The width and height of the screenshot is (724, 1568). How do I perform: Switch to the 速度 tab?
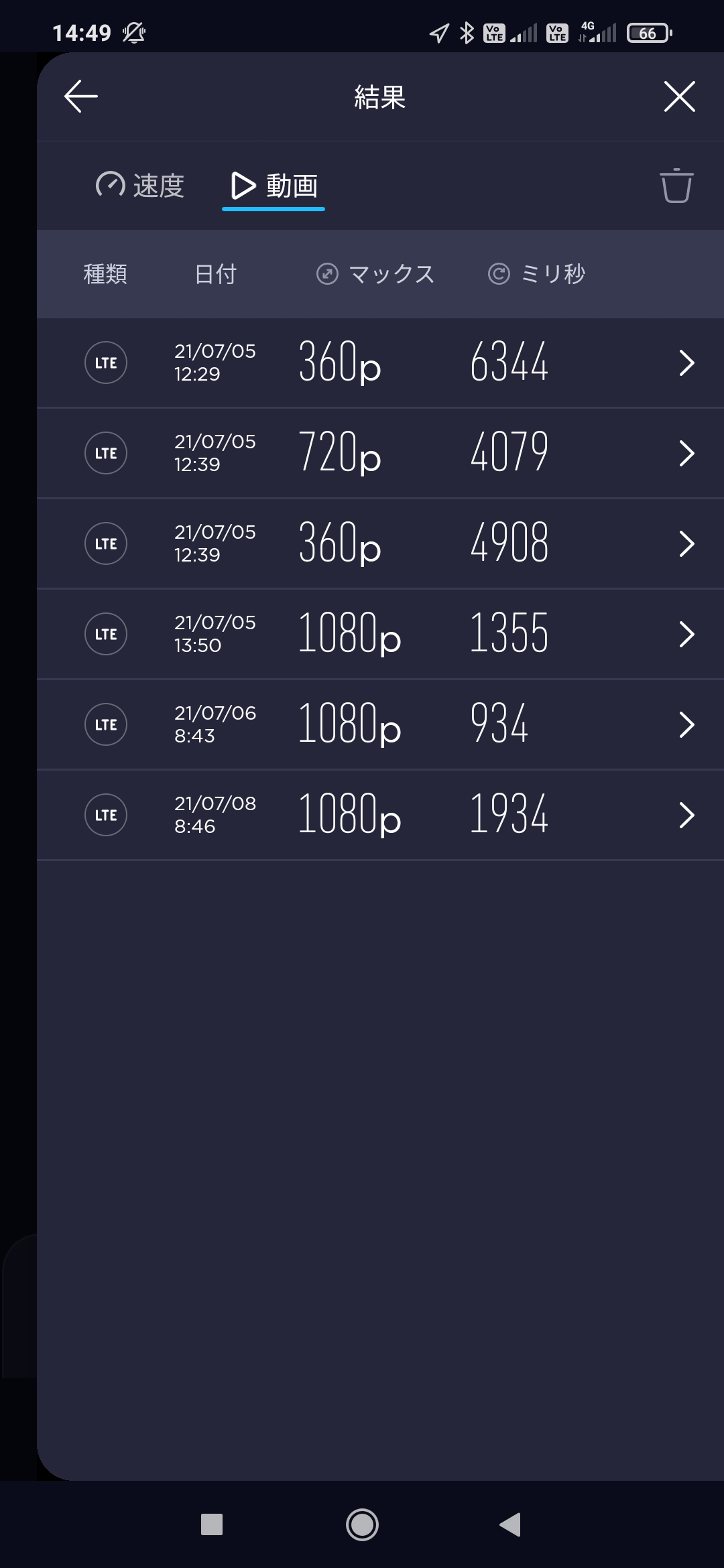[139, 186]
